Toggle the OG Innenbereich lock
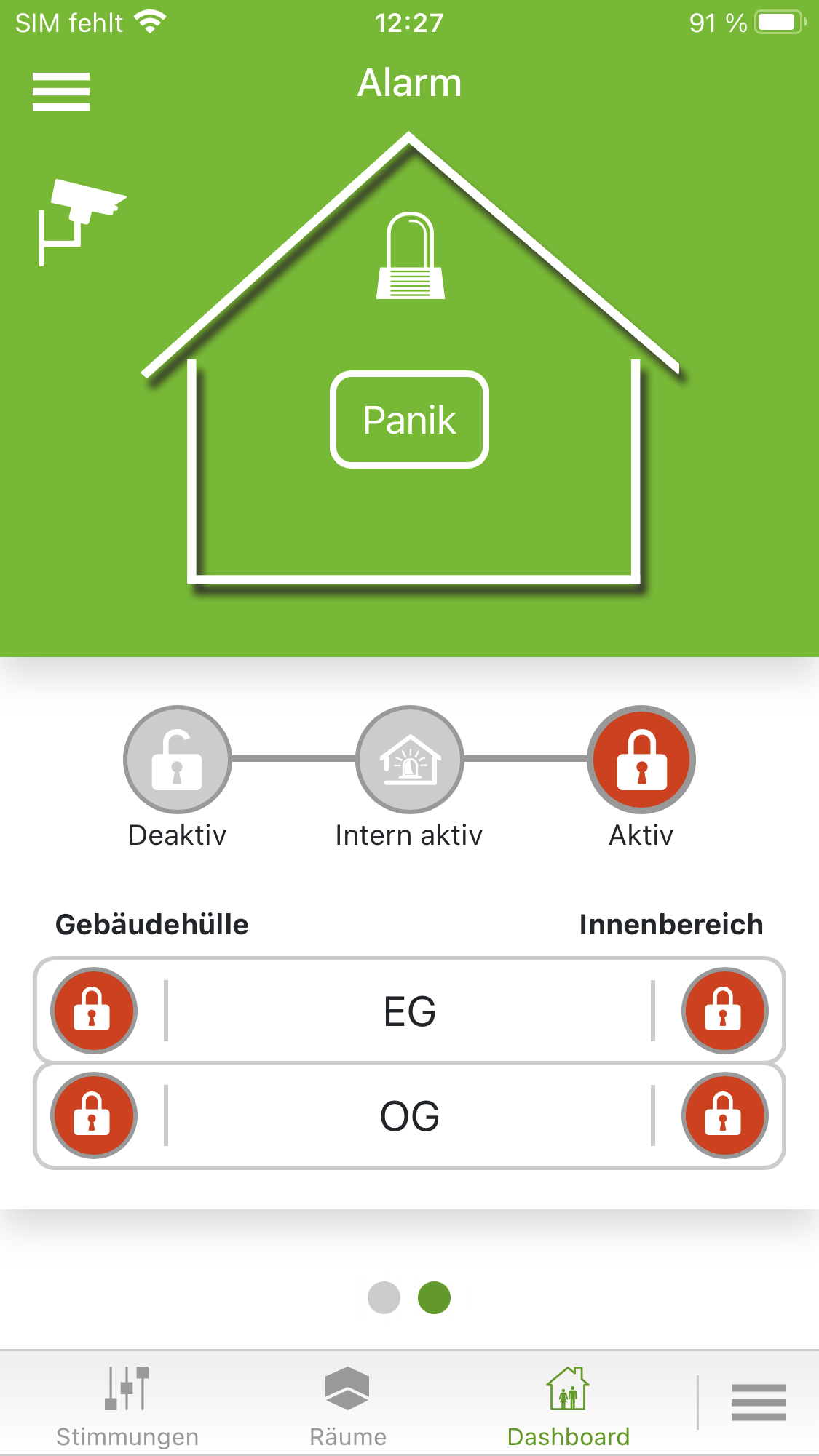The height and width of the screenshot is (1456, 819). tap(724, 1115)
